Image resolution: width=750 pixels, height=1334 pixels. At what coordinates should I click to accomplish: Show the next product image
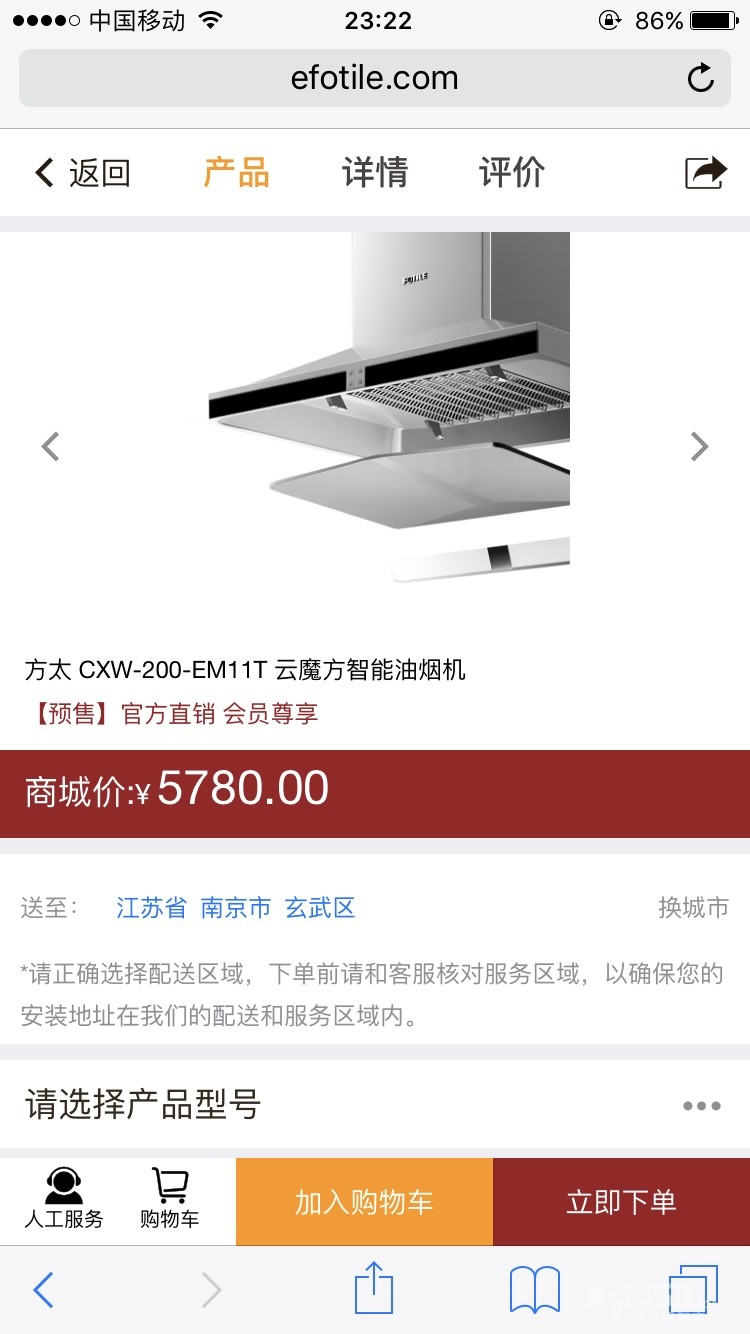pyautogui.click(x=700, y=446)
